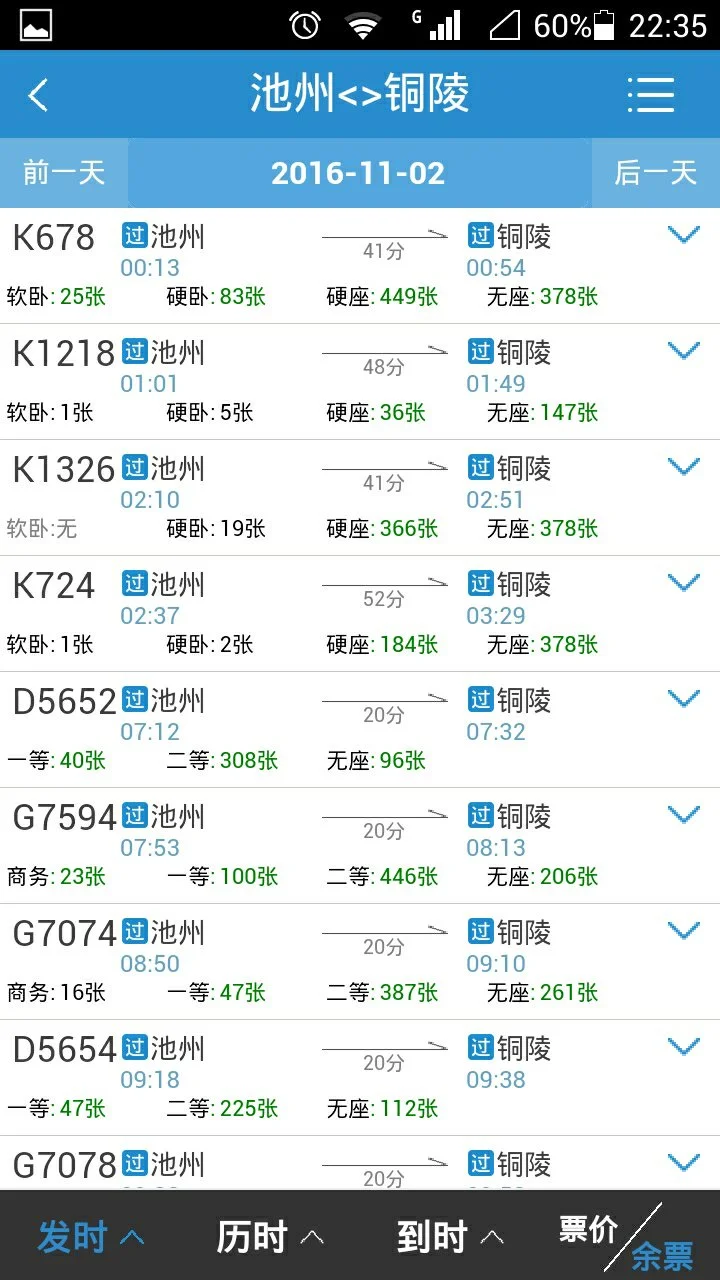Tap the 前一天 previous day button

click(62, 172)
